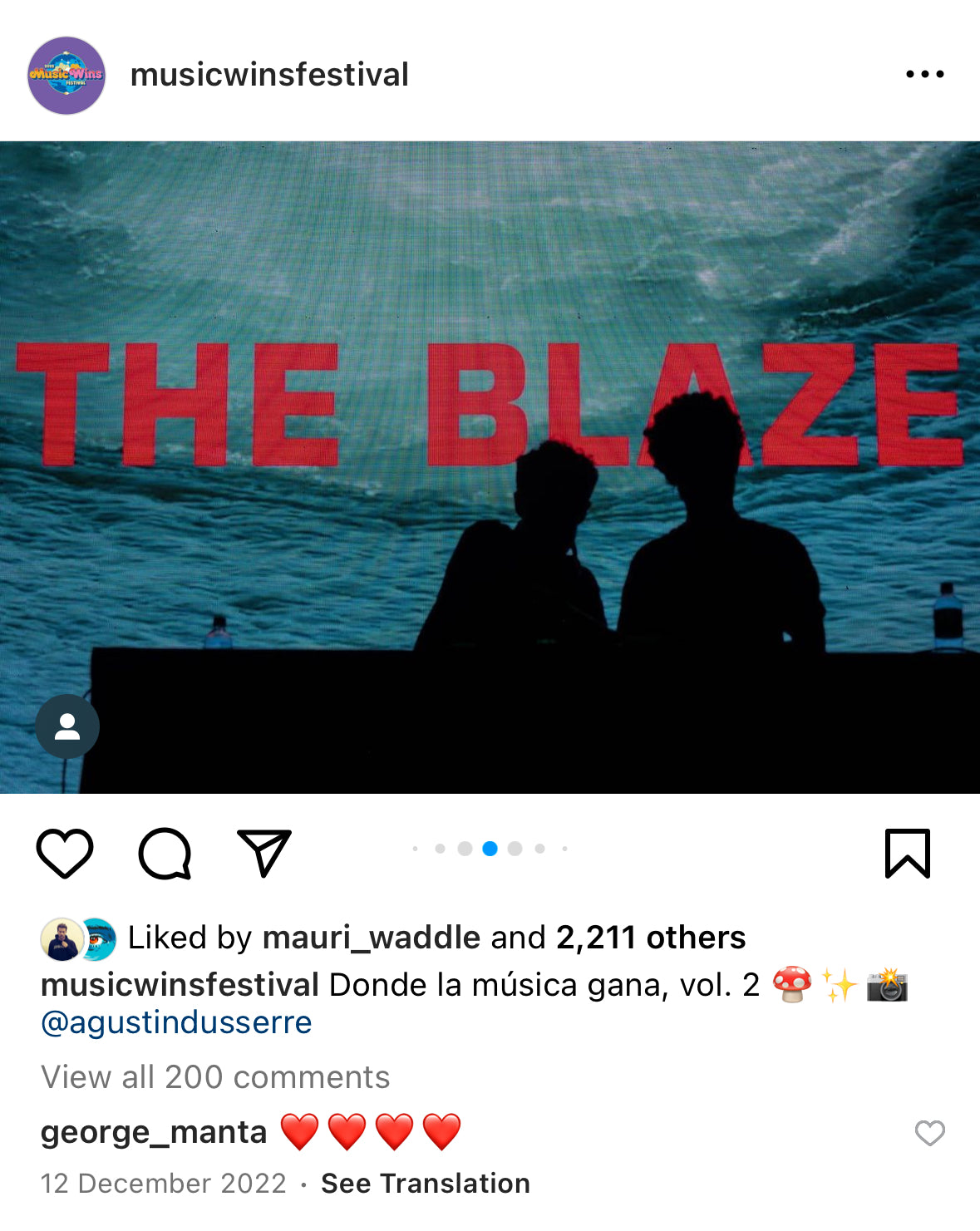The height and width of the screenshot is (1231, 980).
Task: Open george_manta's profile from the comment
Action: (x=154, y=1132)
